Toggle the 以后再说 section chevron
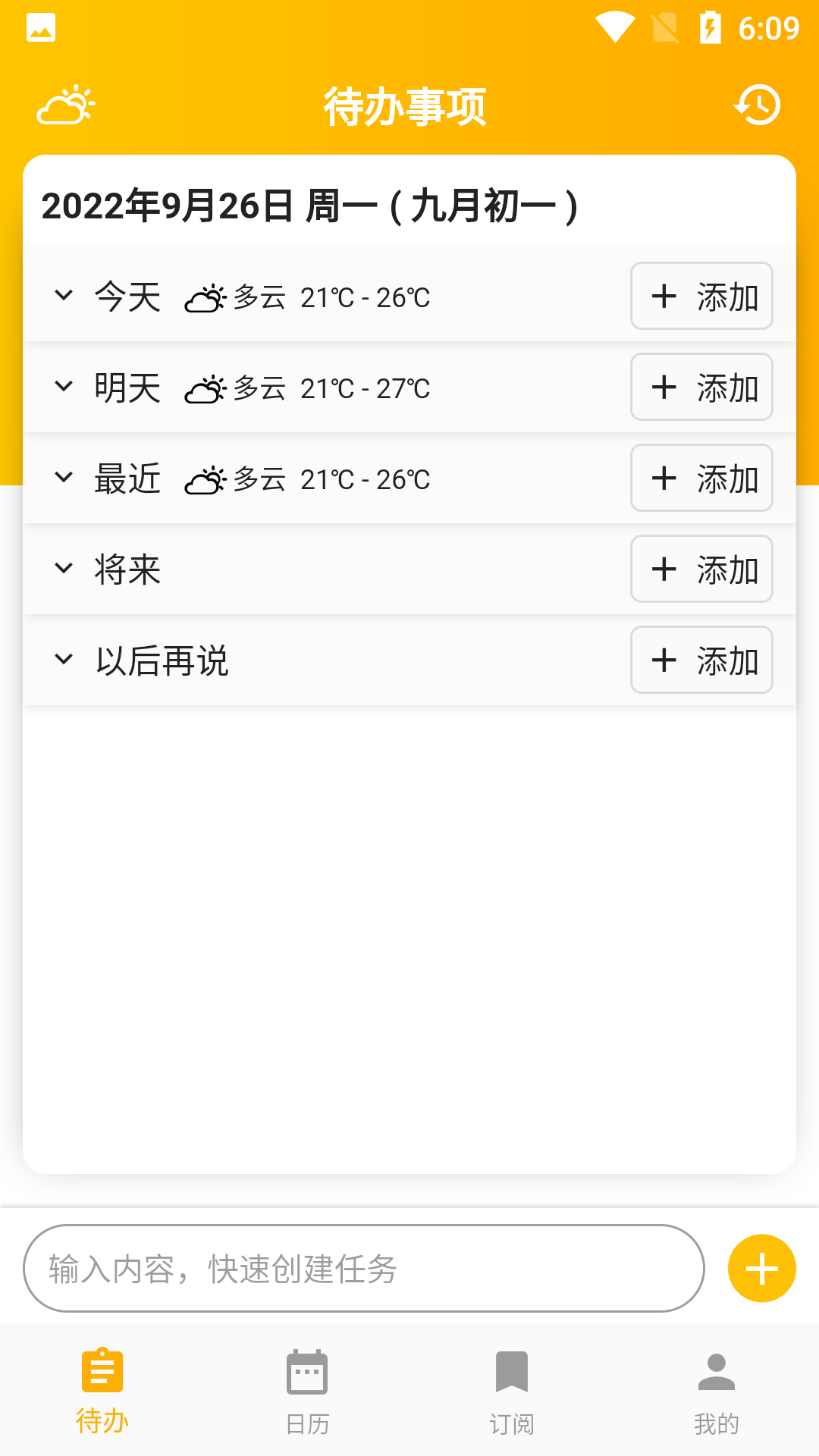819x1456 pixels. (64, 659)
